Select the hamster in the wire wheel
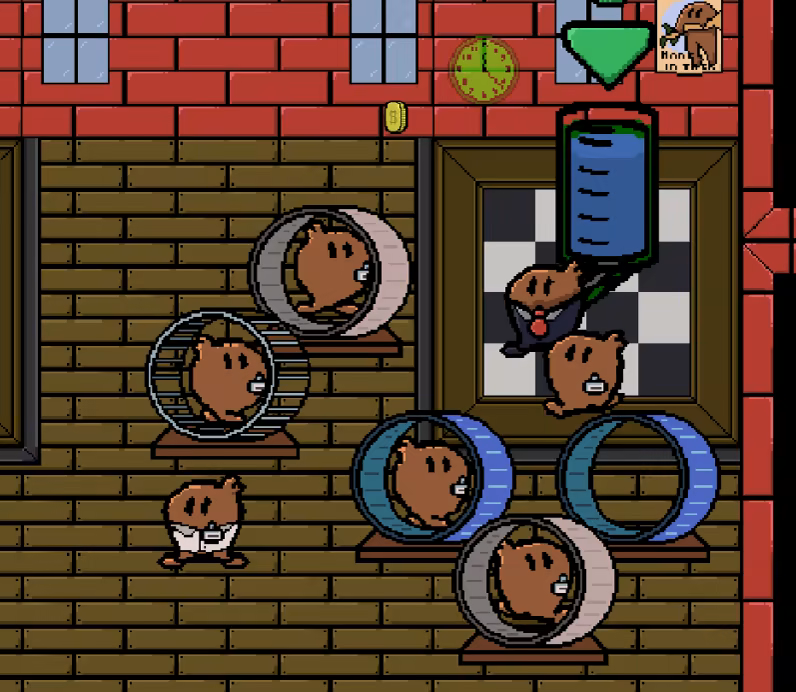 click(228, 379)
